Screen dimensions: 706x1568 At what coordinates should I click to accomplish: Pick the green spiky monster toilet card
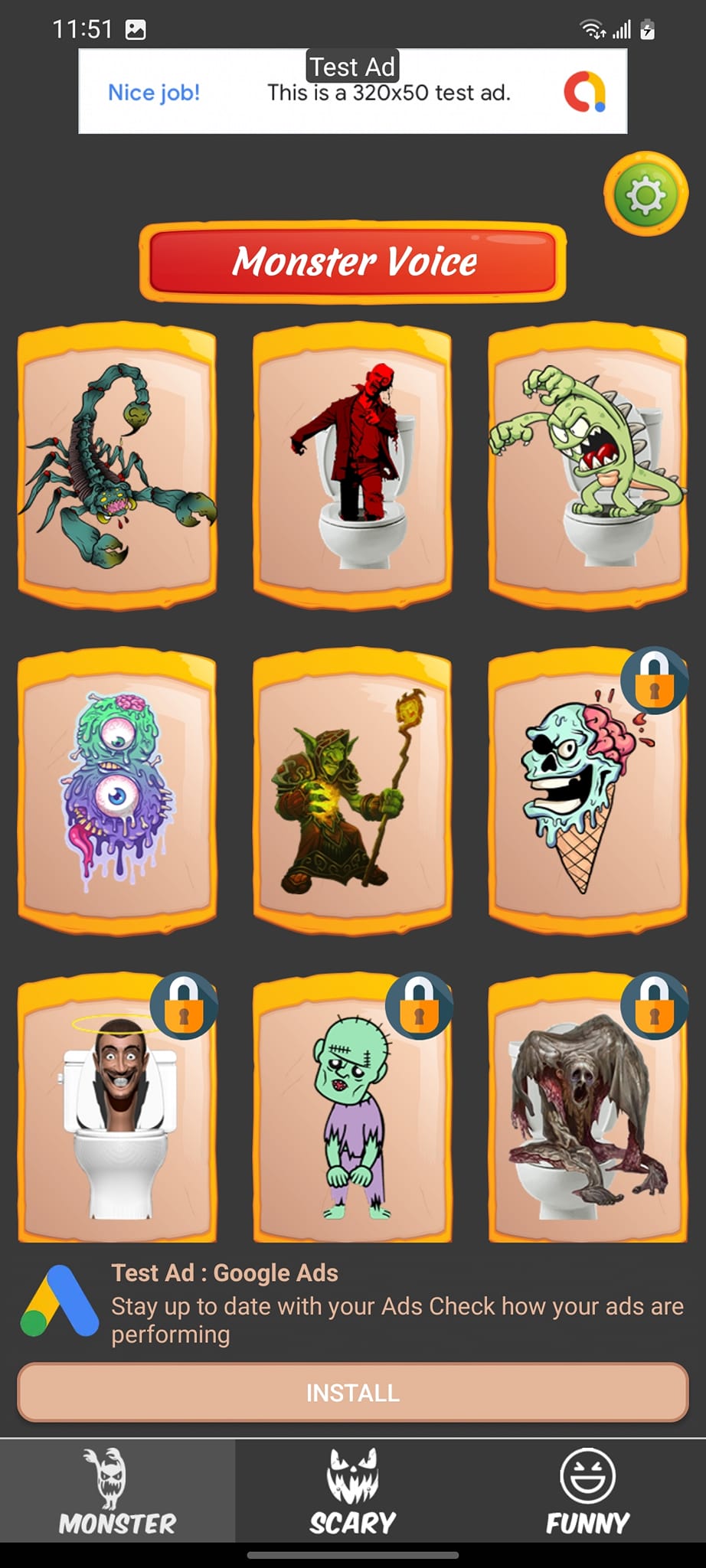587,467
